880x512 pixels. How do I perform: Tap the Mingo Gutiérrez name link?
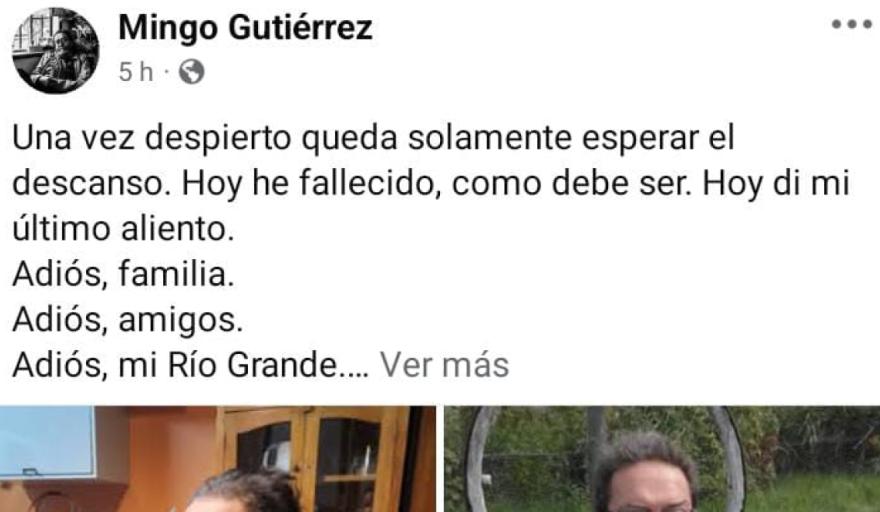tap(245, 28)
